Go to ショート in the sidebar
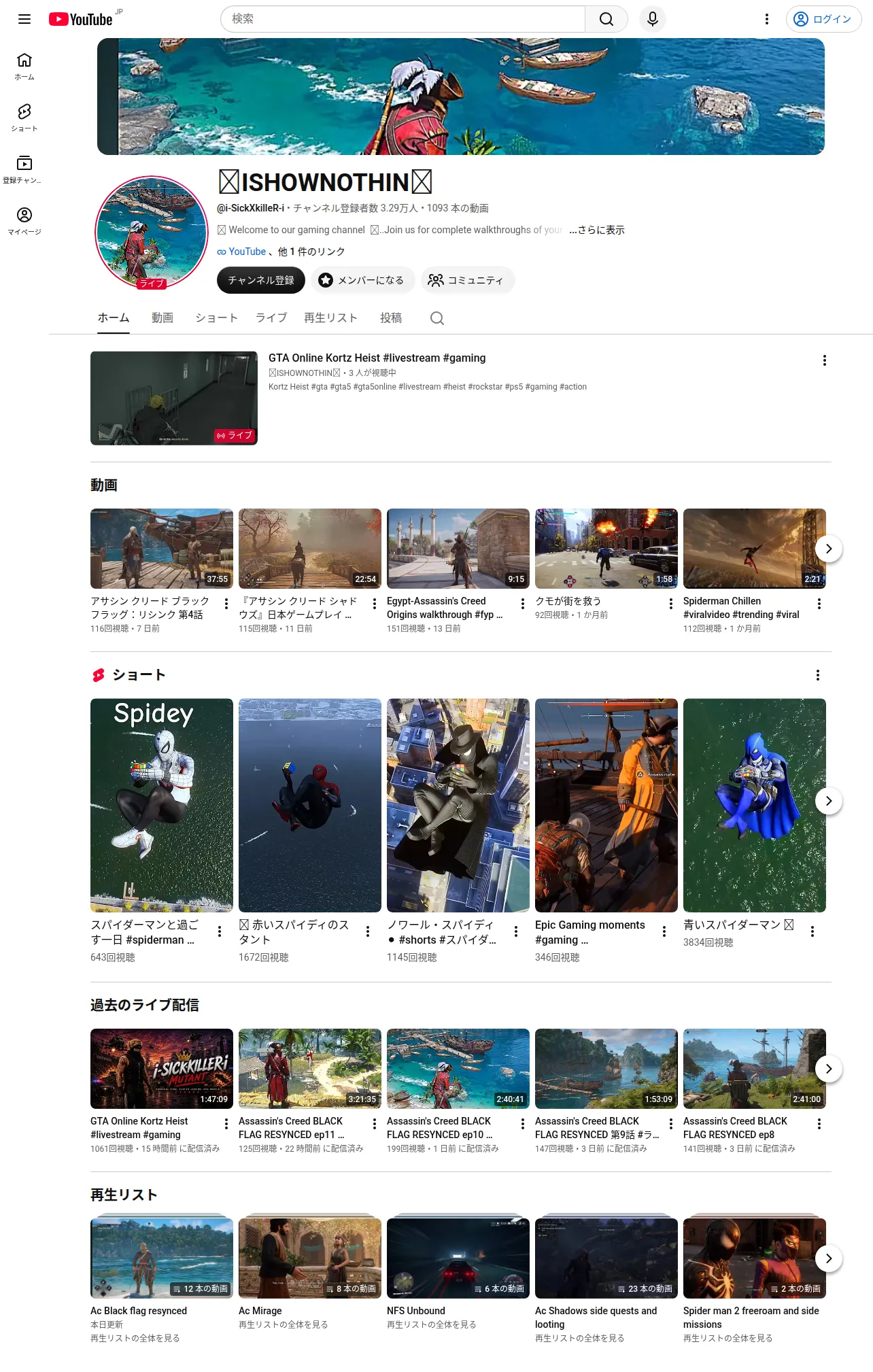 click(24, 117)
